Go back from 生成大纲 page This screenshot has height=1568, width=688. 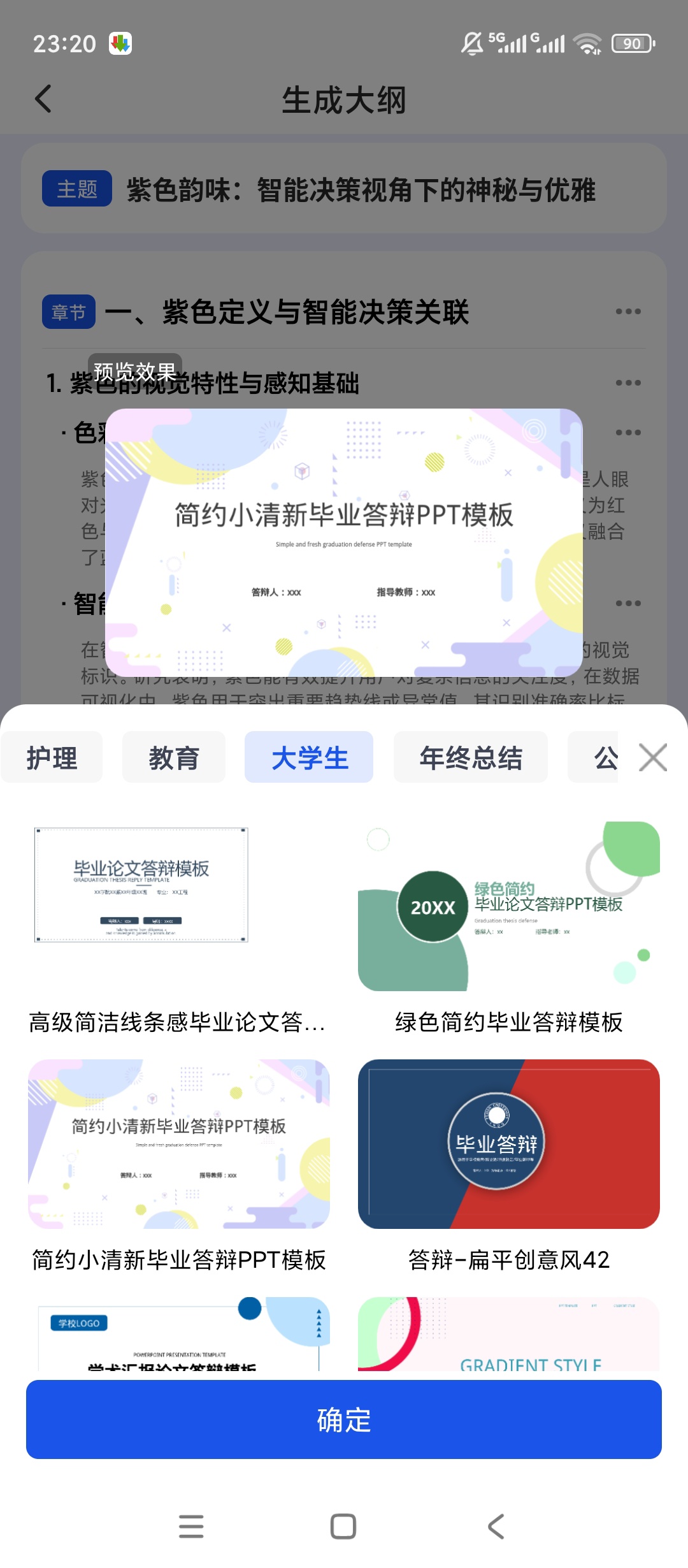43,99
